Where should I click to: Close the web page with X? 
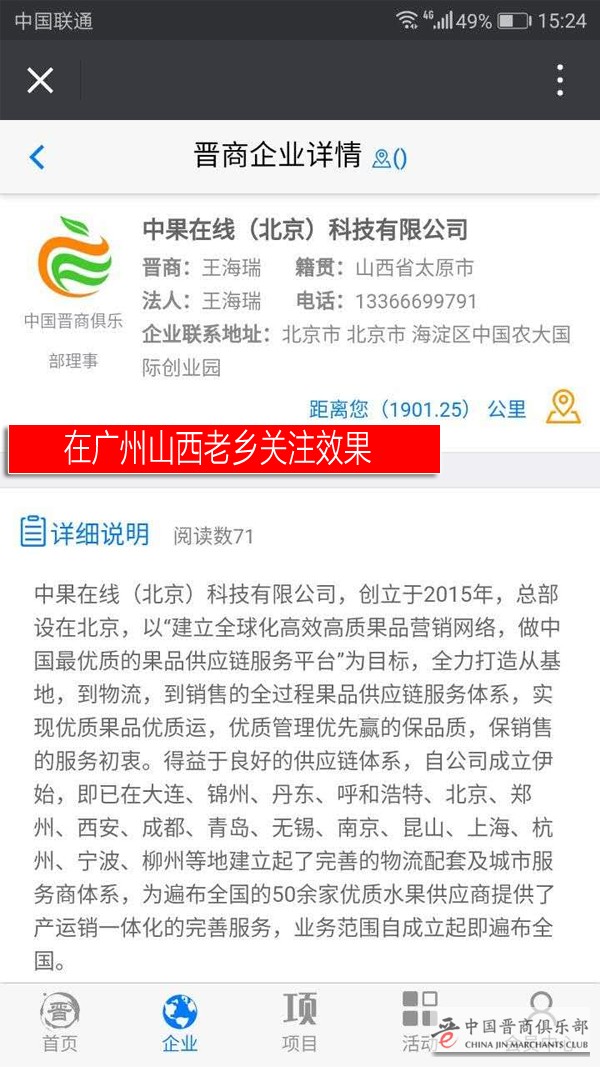pyautogui.click(x=40, y=80)
